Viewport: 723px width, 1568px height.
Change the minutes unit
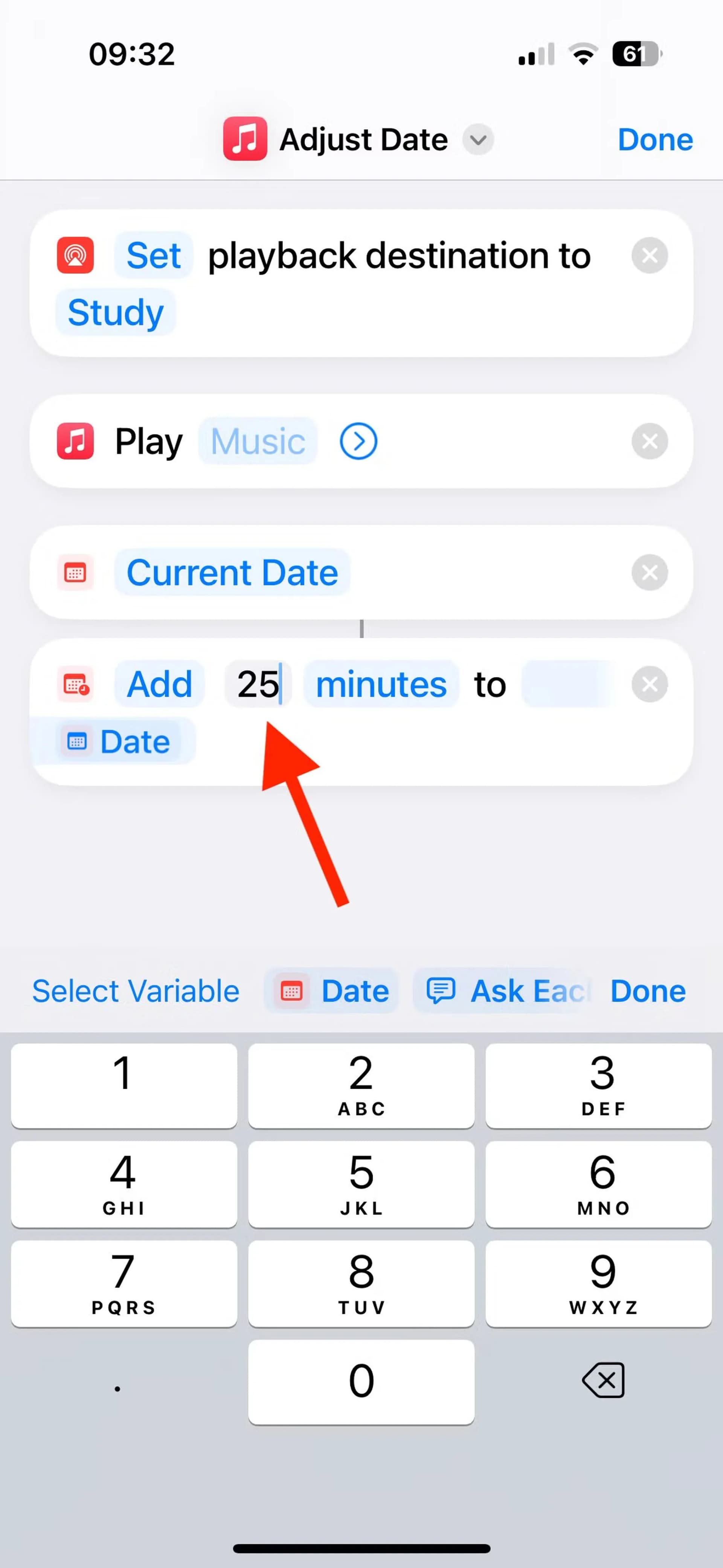381,684
